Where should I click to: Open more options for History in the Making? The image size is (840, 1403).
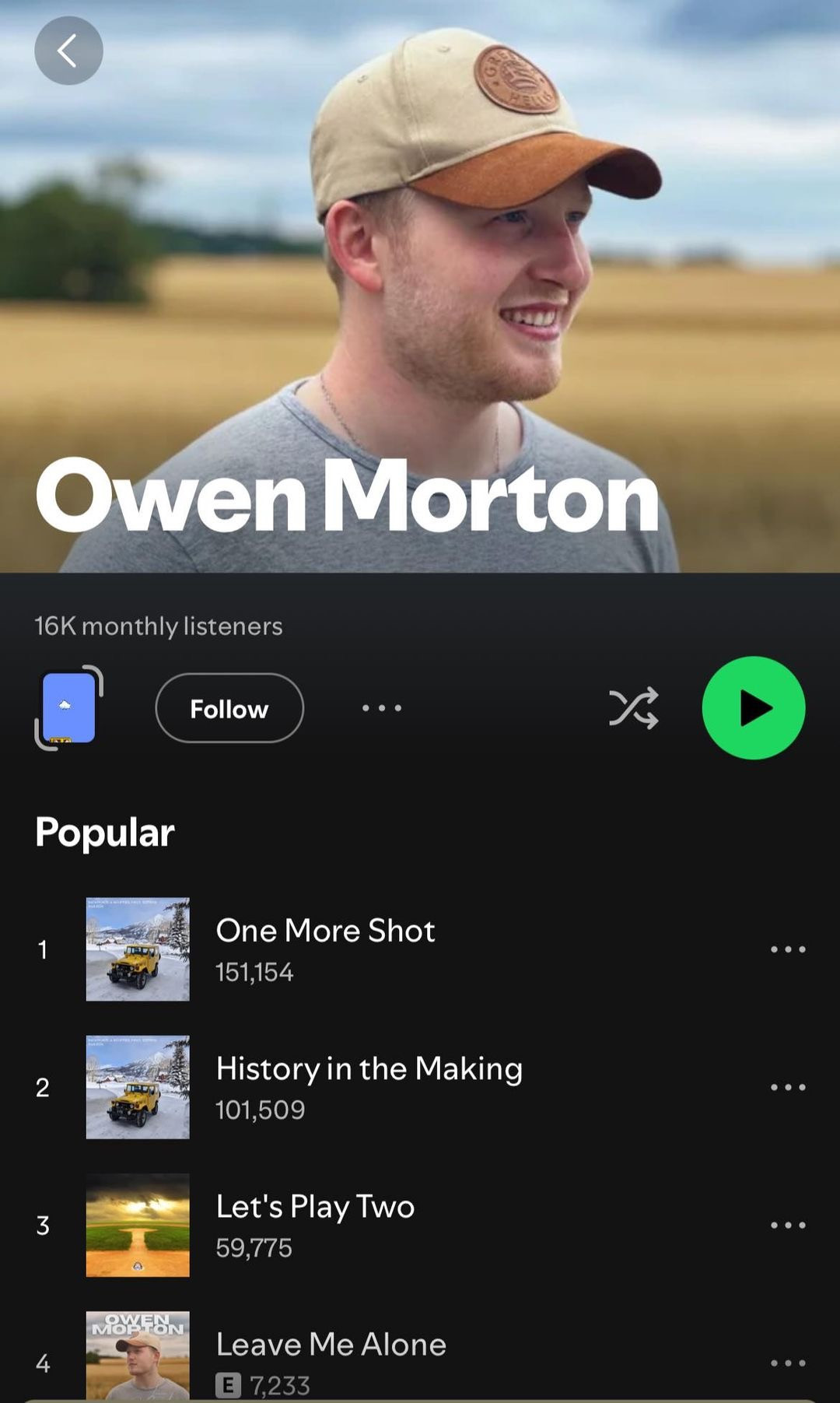[x=788, y=1087]
